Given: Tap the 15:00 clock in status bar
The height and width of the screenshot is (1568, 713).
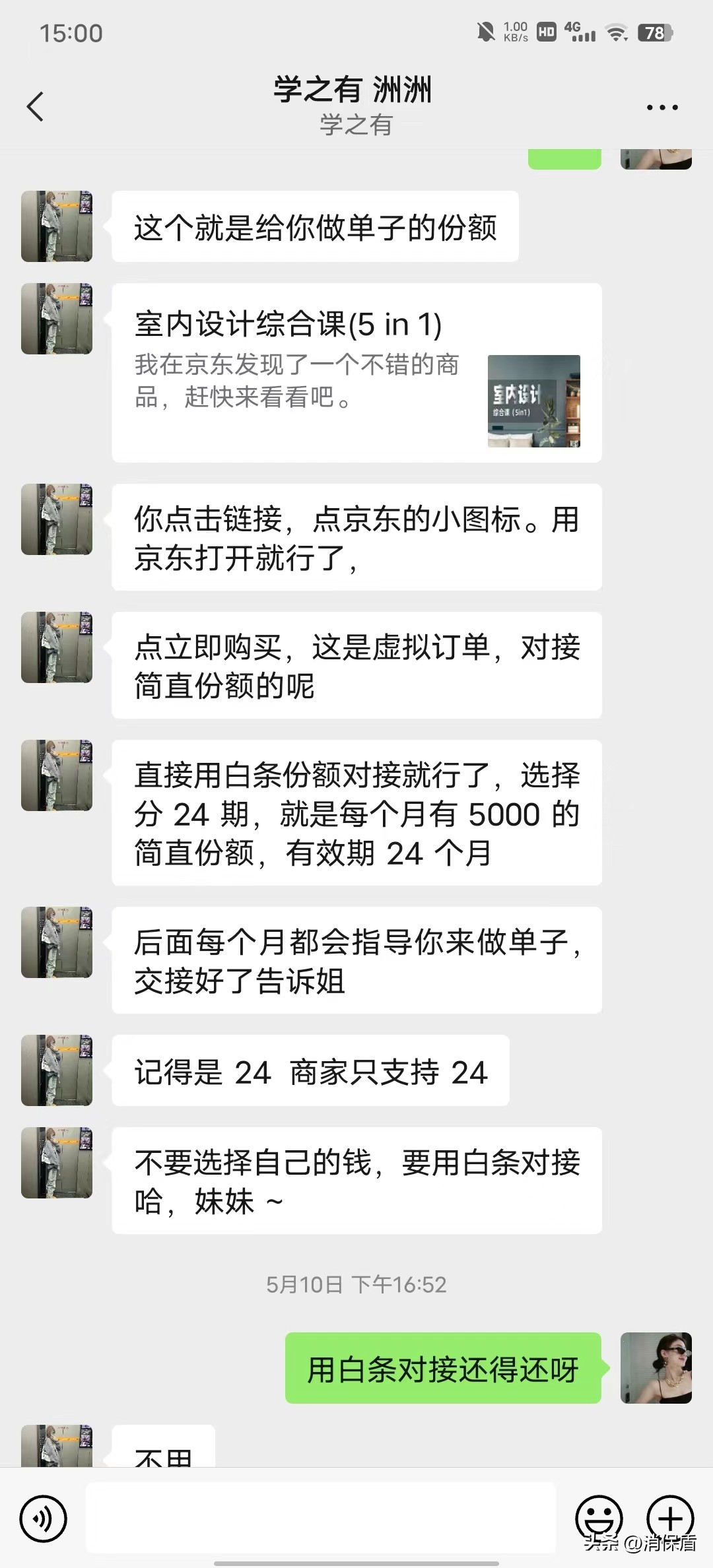Looking at the screenshot, I should [69, 33].
